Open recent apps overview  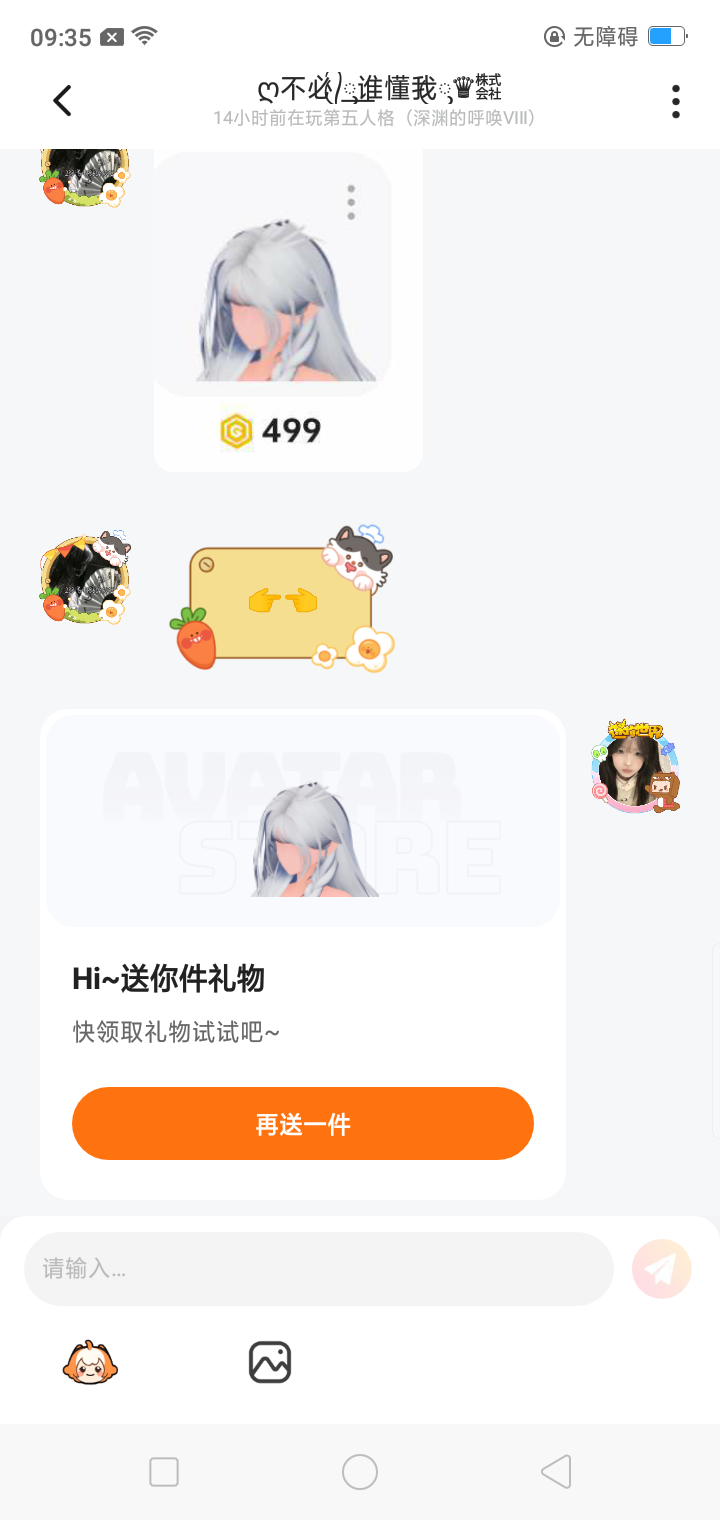164,1472
